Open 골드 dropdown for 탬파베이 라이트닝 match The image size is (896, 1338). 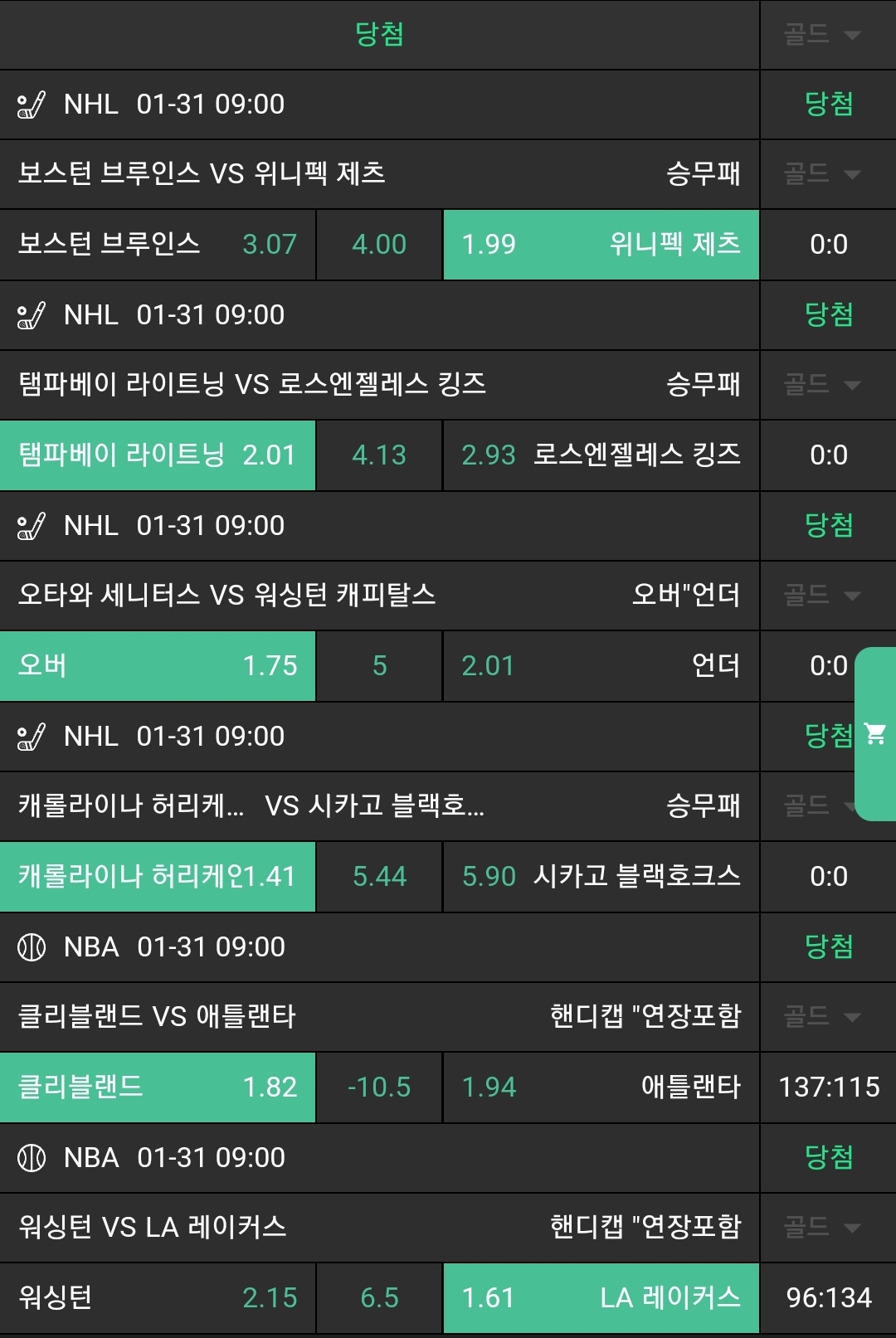(x=822, y=385)
